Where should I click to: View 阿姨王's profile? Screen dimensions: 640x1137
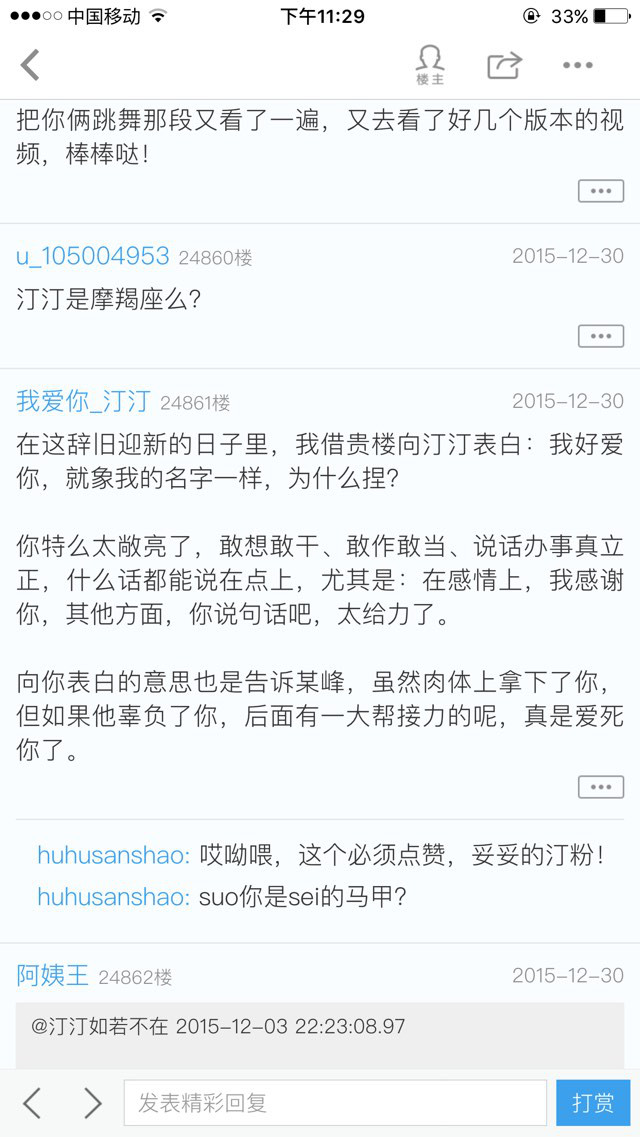point(53,976)
